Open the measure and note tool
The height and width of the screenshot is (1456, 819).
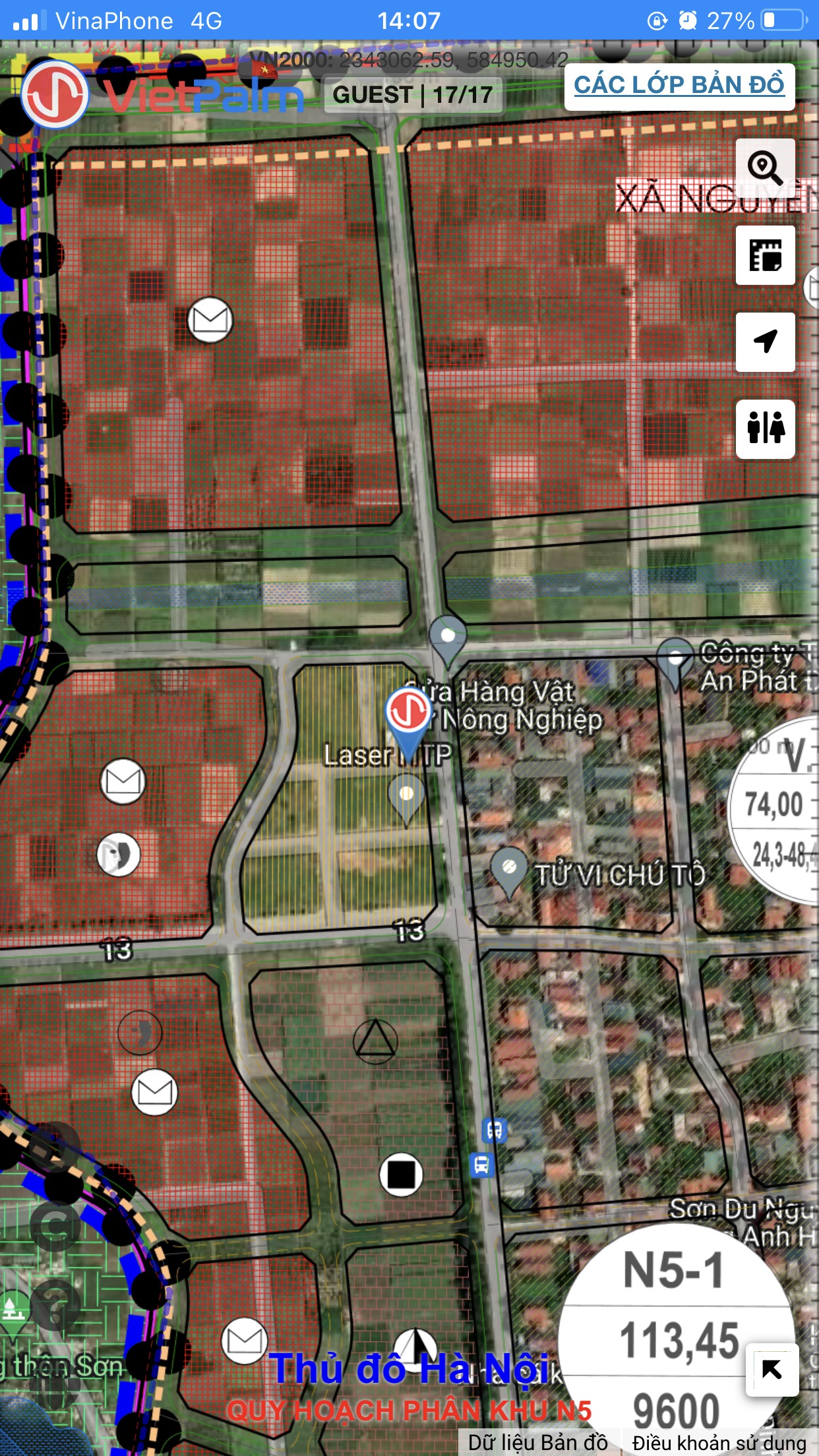tap(765, 255)
